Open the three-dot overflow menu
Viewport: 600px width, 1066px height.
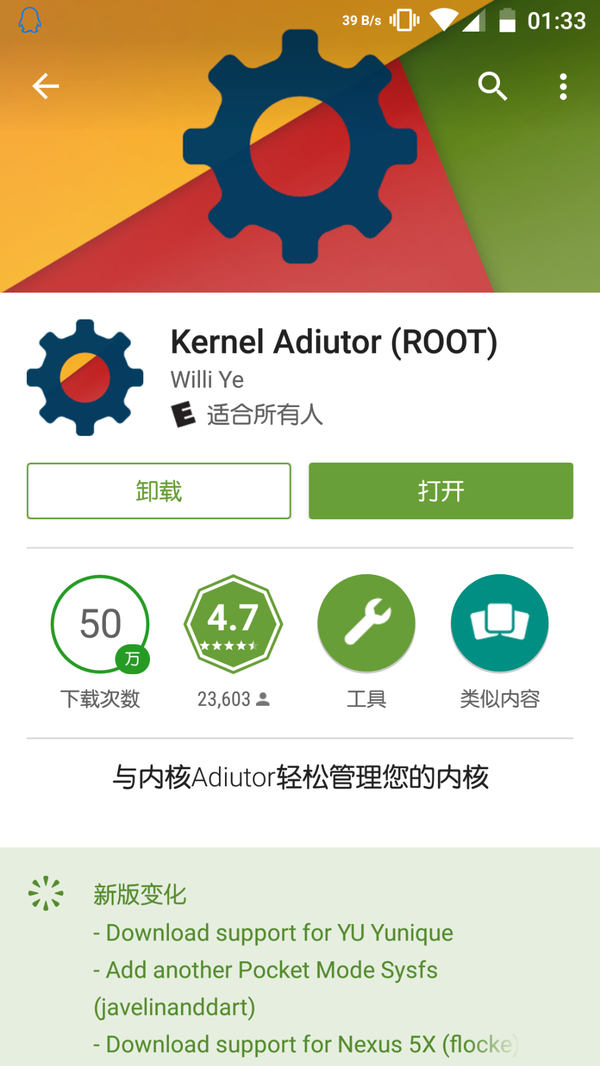pos(563,87)
